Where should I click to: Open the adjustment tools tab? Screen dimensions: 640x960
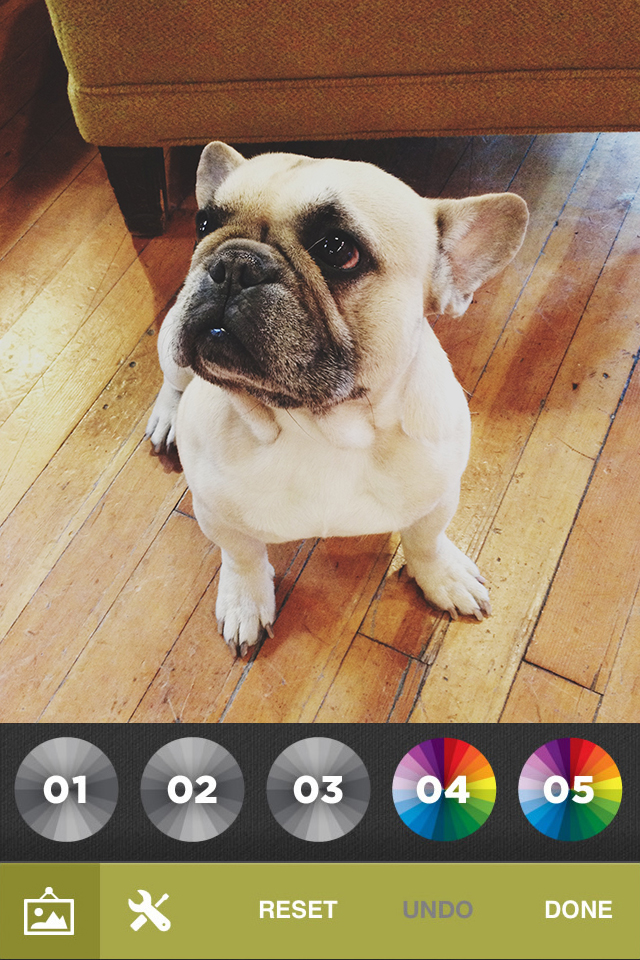point(150,911)
